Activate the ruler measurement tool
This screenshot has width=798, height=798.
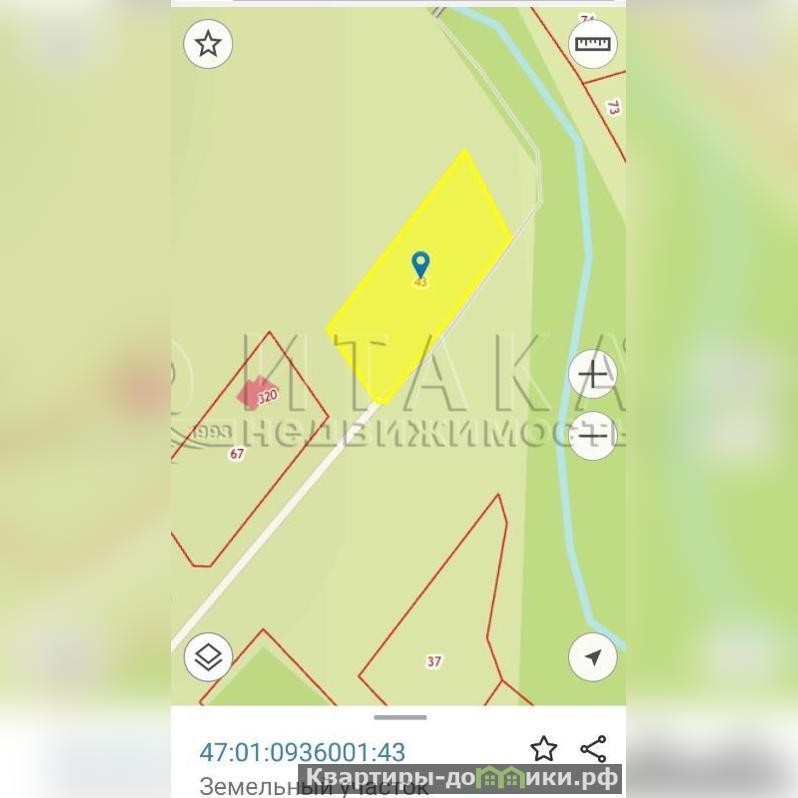click(x=593, y=44)
